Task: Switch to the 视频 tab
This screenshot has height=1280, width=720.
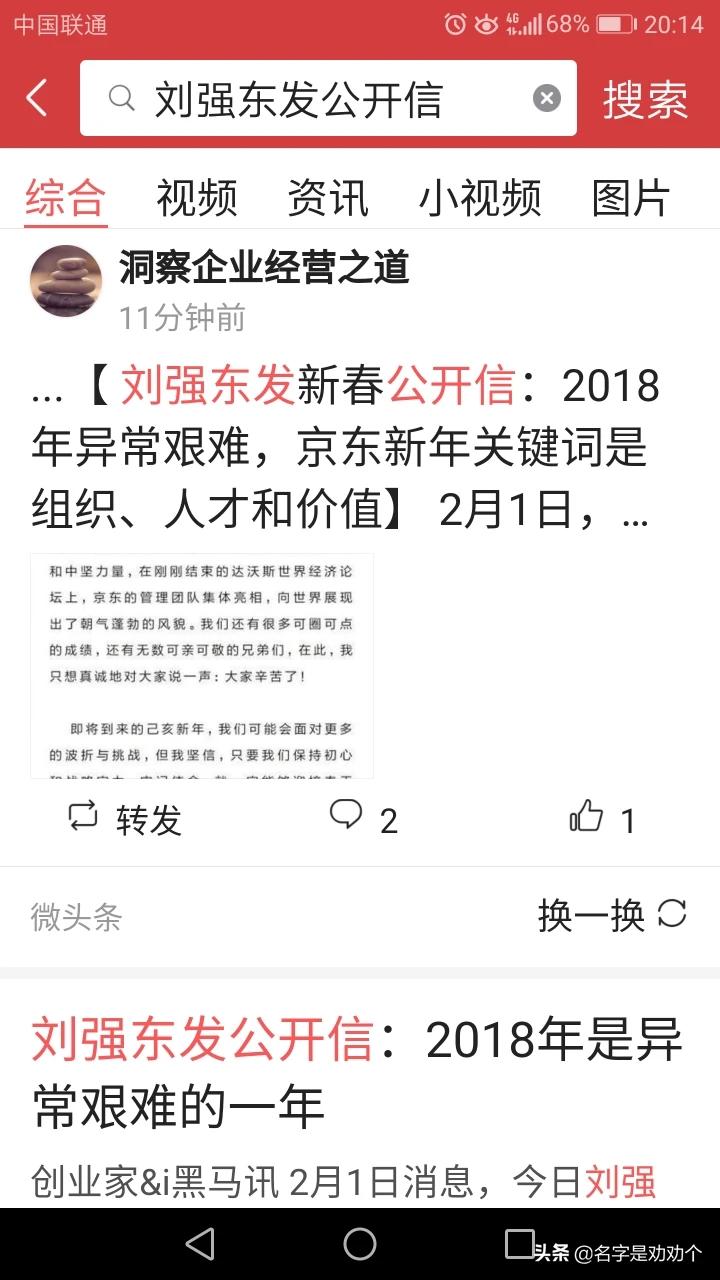Action: coord(197,198)
